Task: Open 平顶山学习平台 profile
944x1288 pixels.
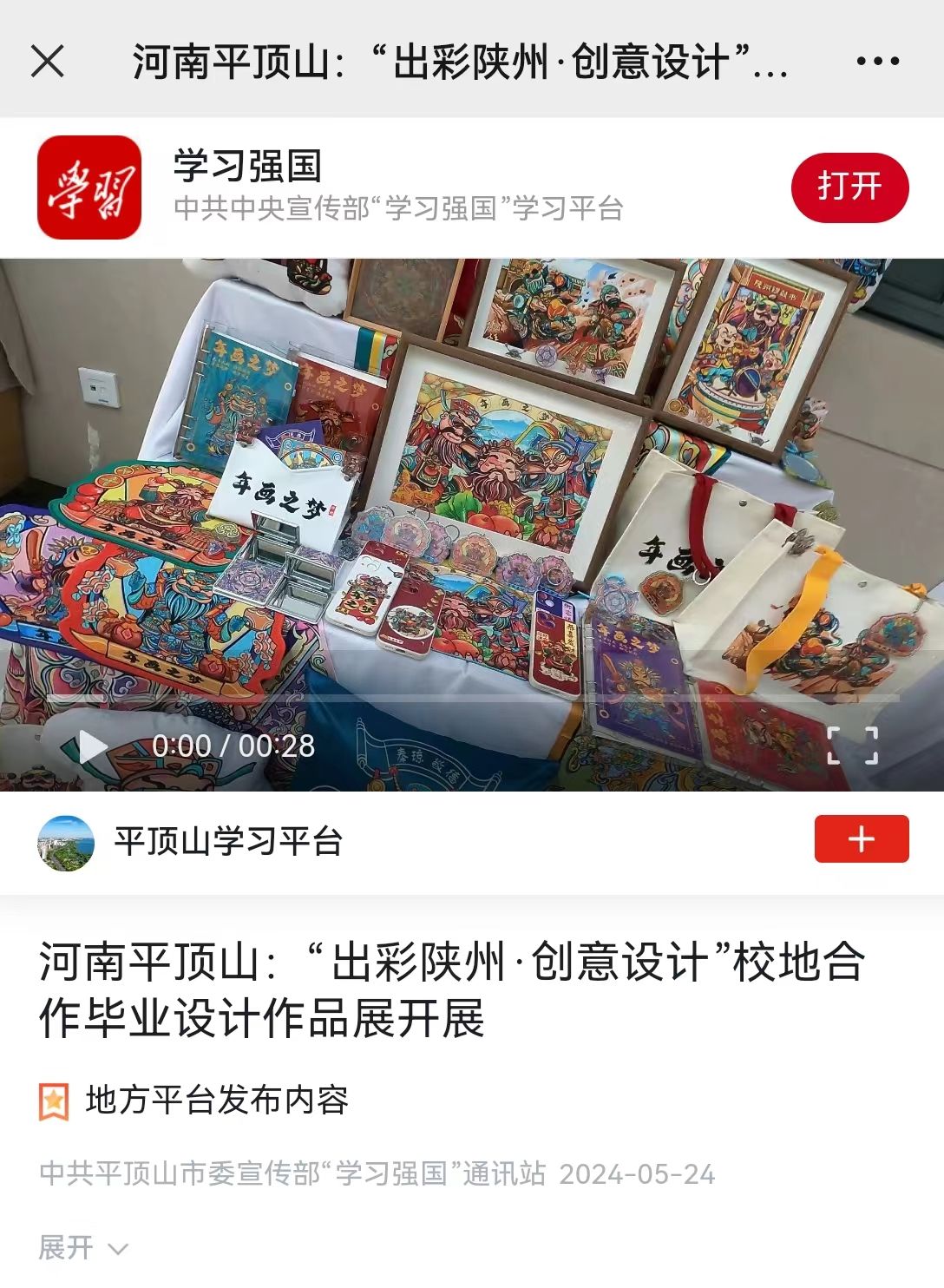Action: pyautogui.click(x=227, y=841)
